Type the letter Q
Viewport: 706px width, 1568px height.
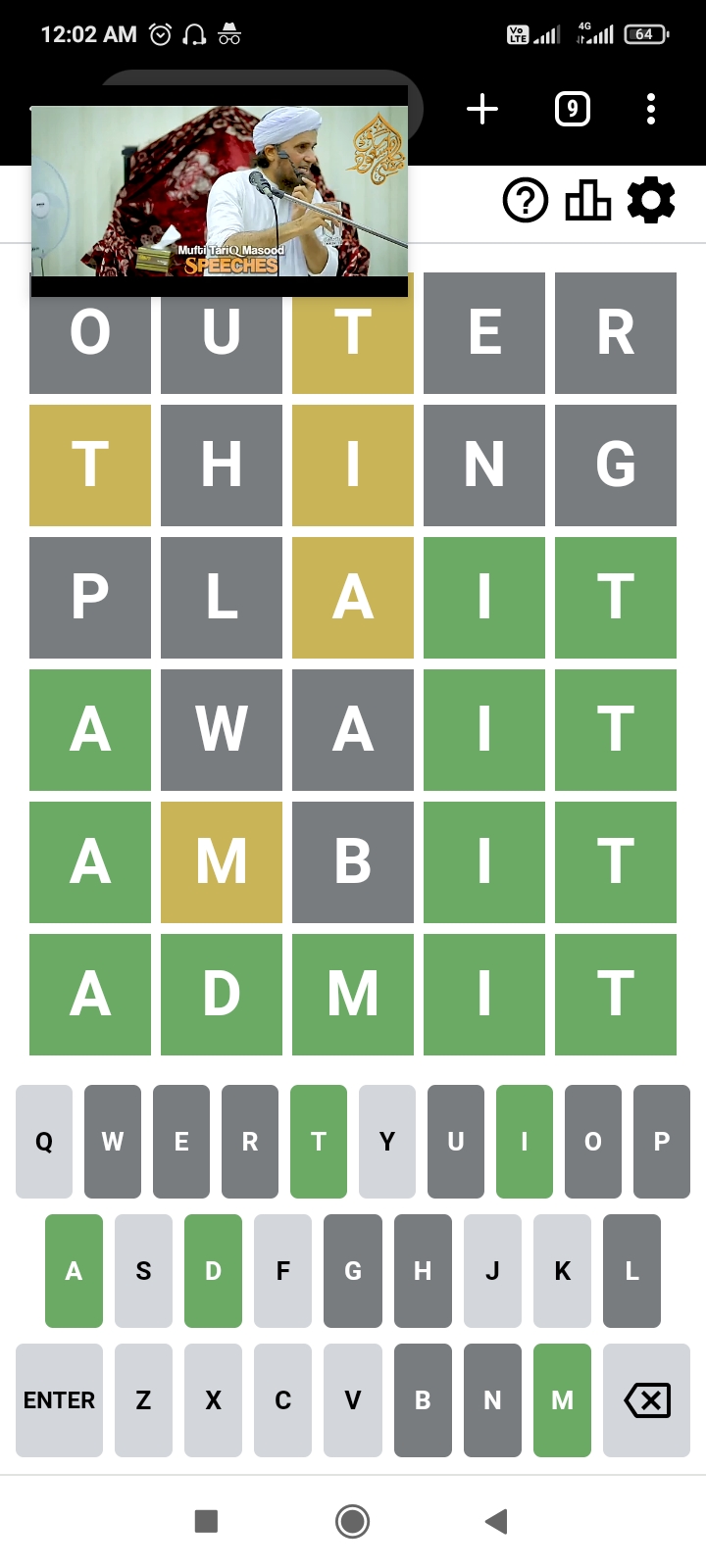[x=44, y=1142]
